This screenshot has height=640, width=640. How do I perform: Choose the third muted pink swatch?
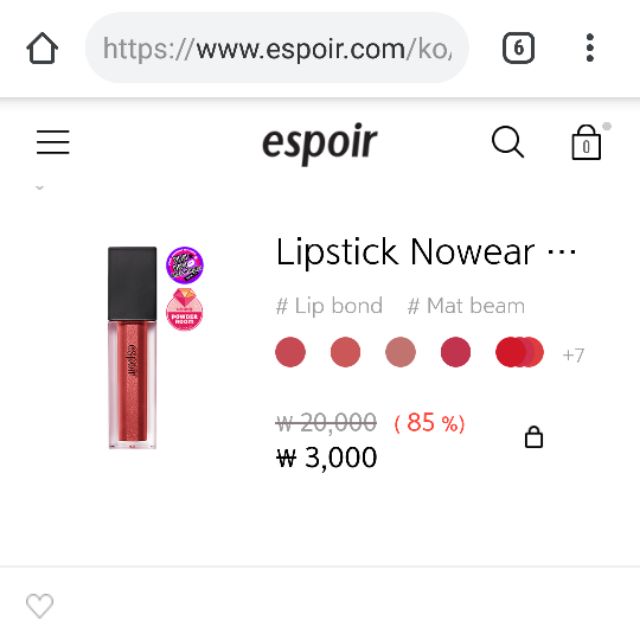coord(400,352)
